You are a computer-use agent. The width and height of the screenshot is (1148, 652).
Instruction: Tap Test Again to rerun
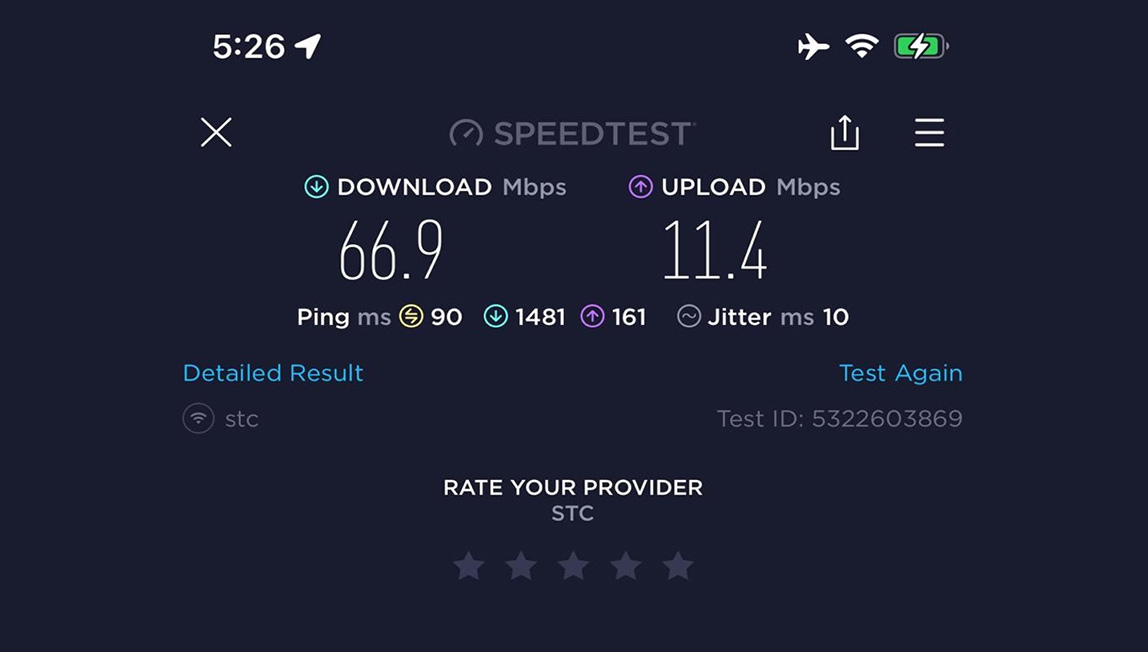pos(900,373)
